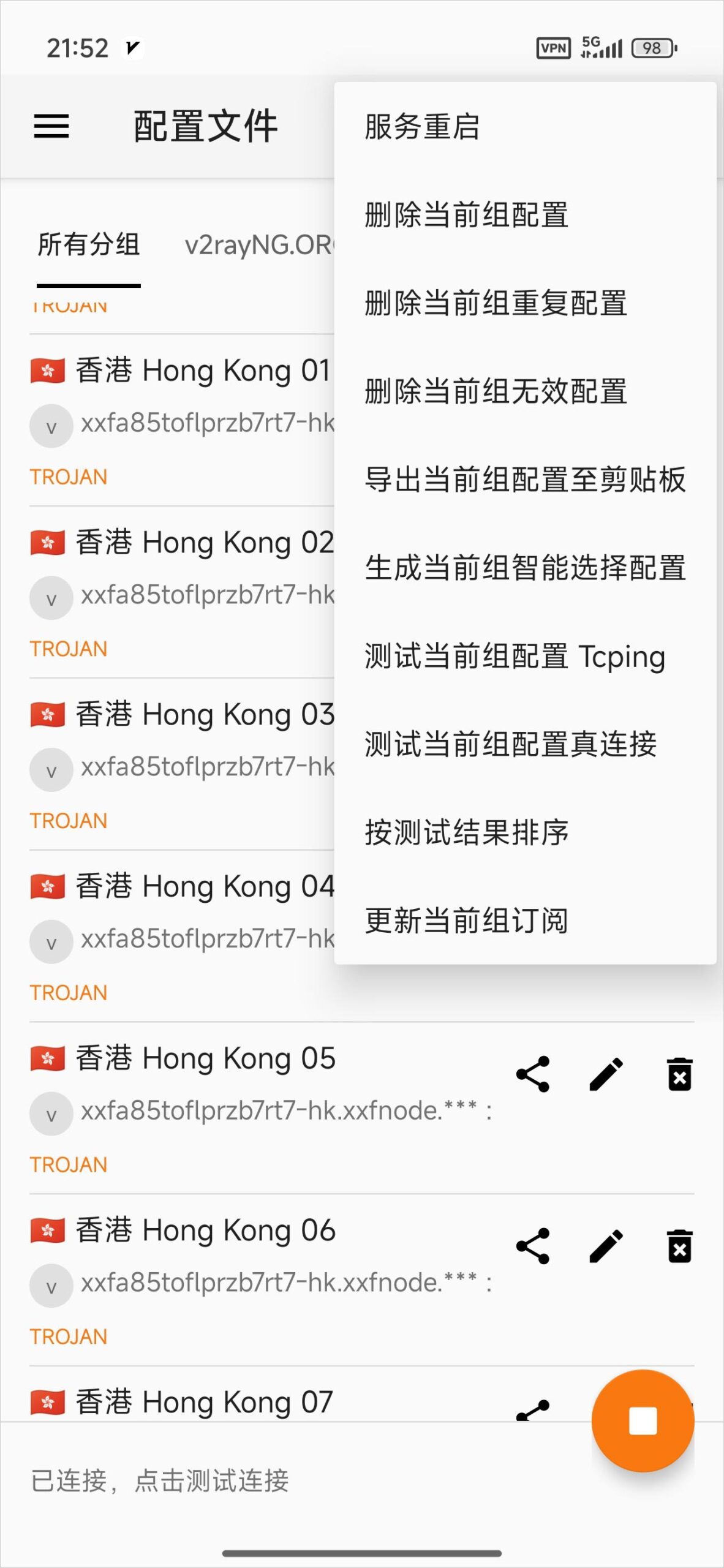Switch to the 所有分组 tab
The height and width of the screenshot is (1568, 724).
[x=89, y=245]
